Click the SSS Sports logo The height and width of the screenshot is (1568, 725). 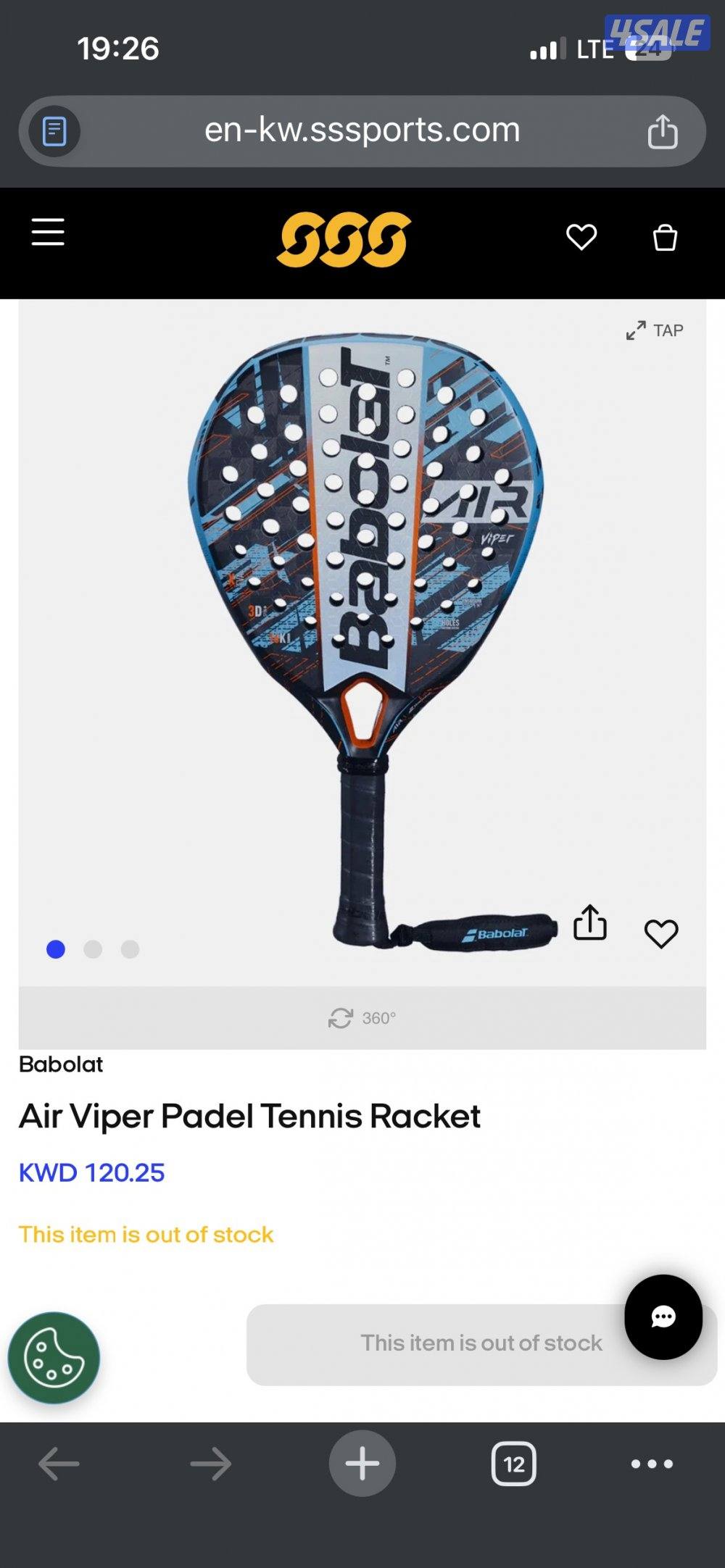coord(341,239)
